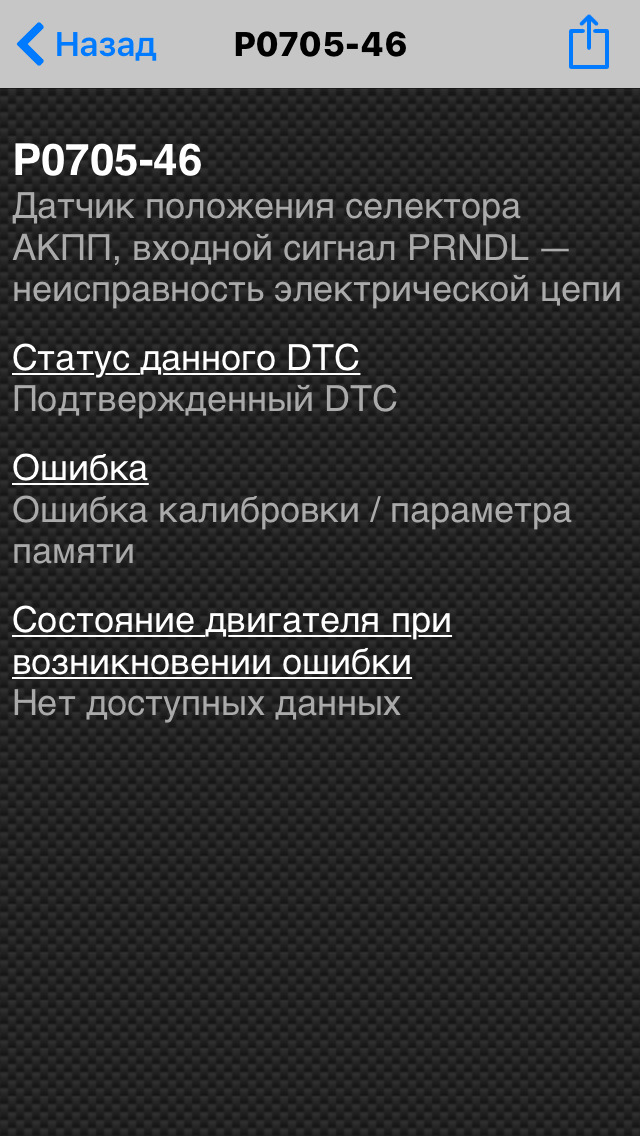Share this P0705-46 error report
Screen dimensions: 640x1136
click(588, 43)
